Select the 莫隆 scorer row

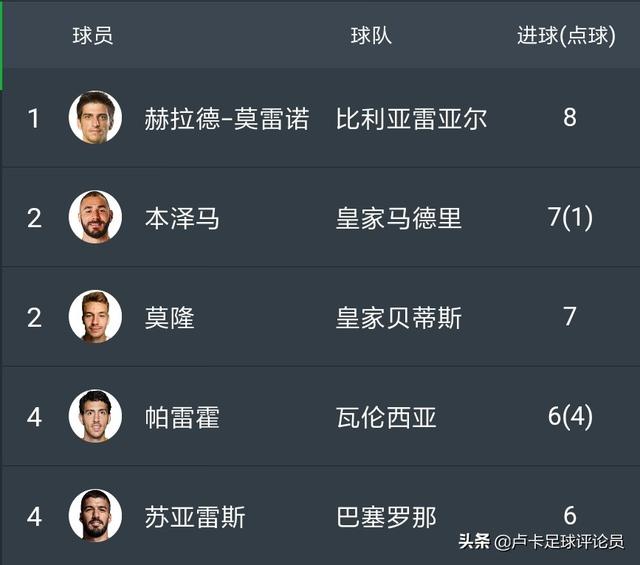pos(169,318)
